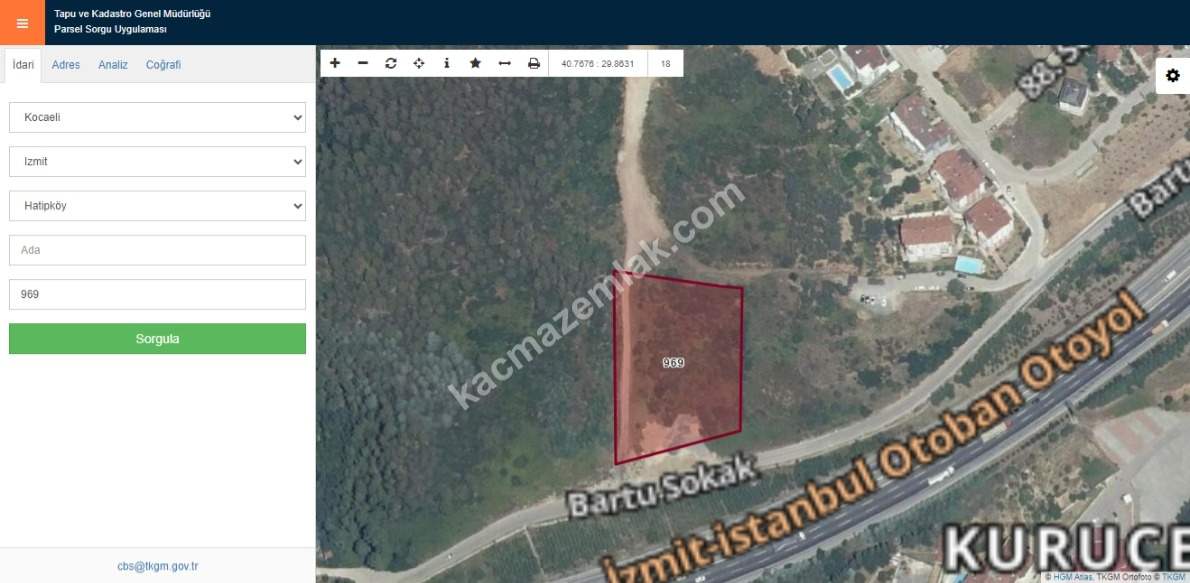Focus the Ada input field

tap(157, 250)
